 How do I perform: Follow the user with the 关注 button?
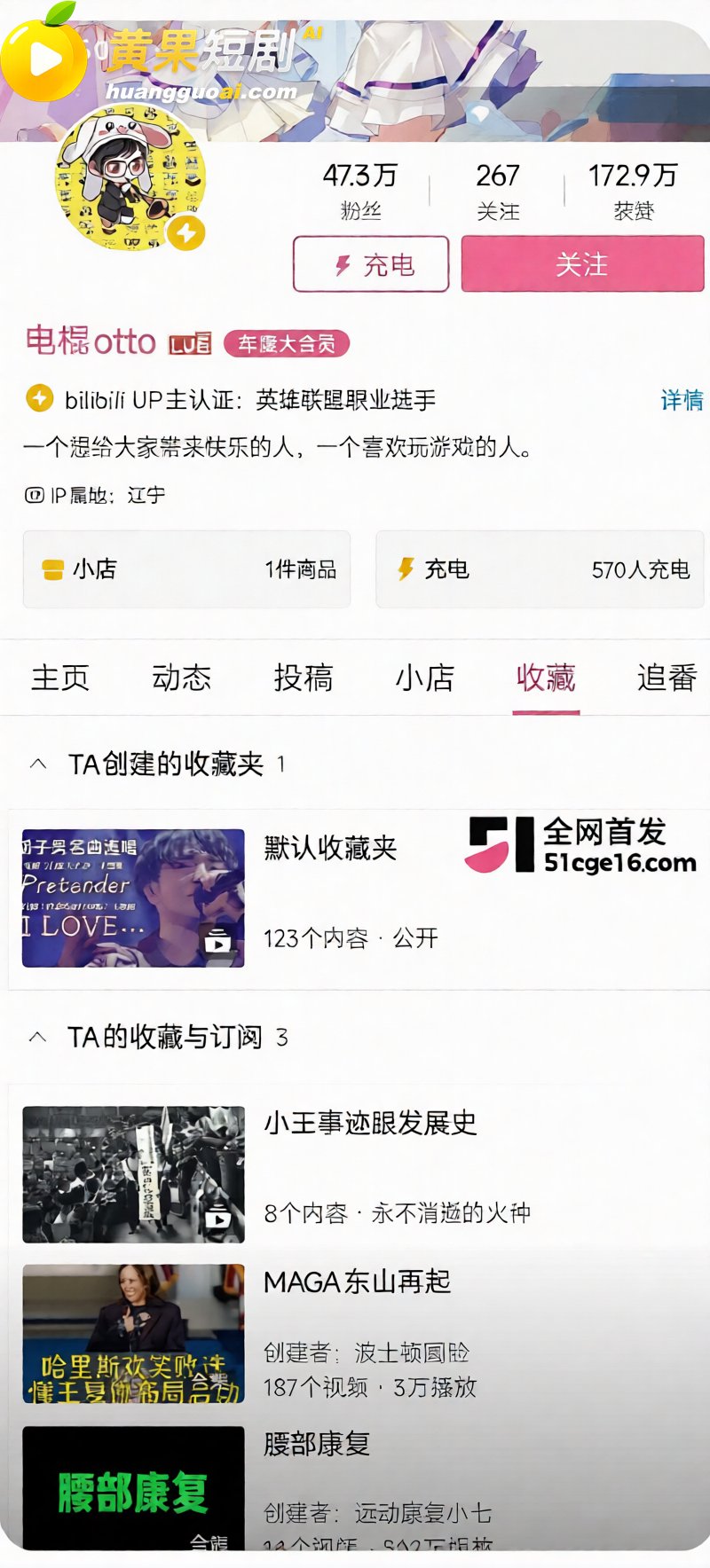582,264
